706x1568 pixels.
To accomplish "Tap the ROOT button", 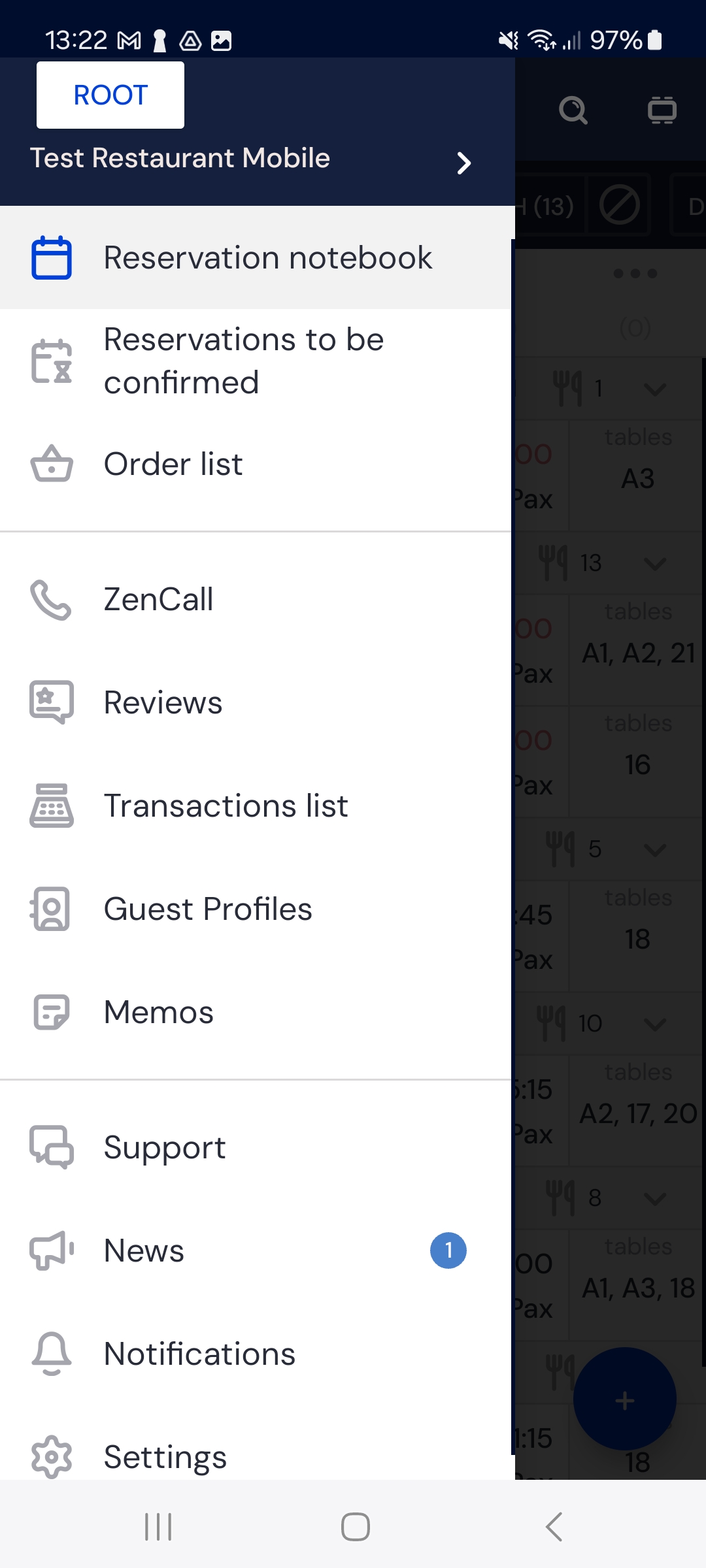I will [110, 95].
